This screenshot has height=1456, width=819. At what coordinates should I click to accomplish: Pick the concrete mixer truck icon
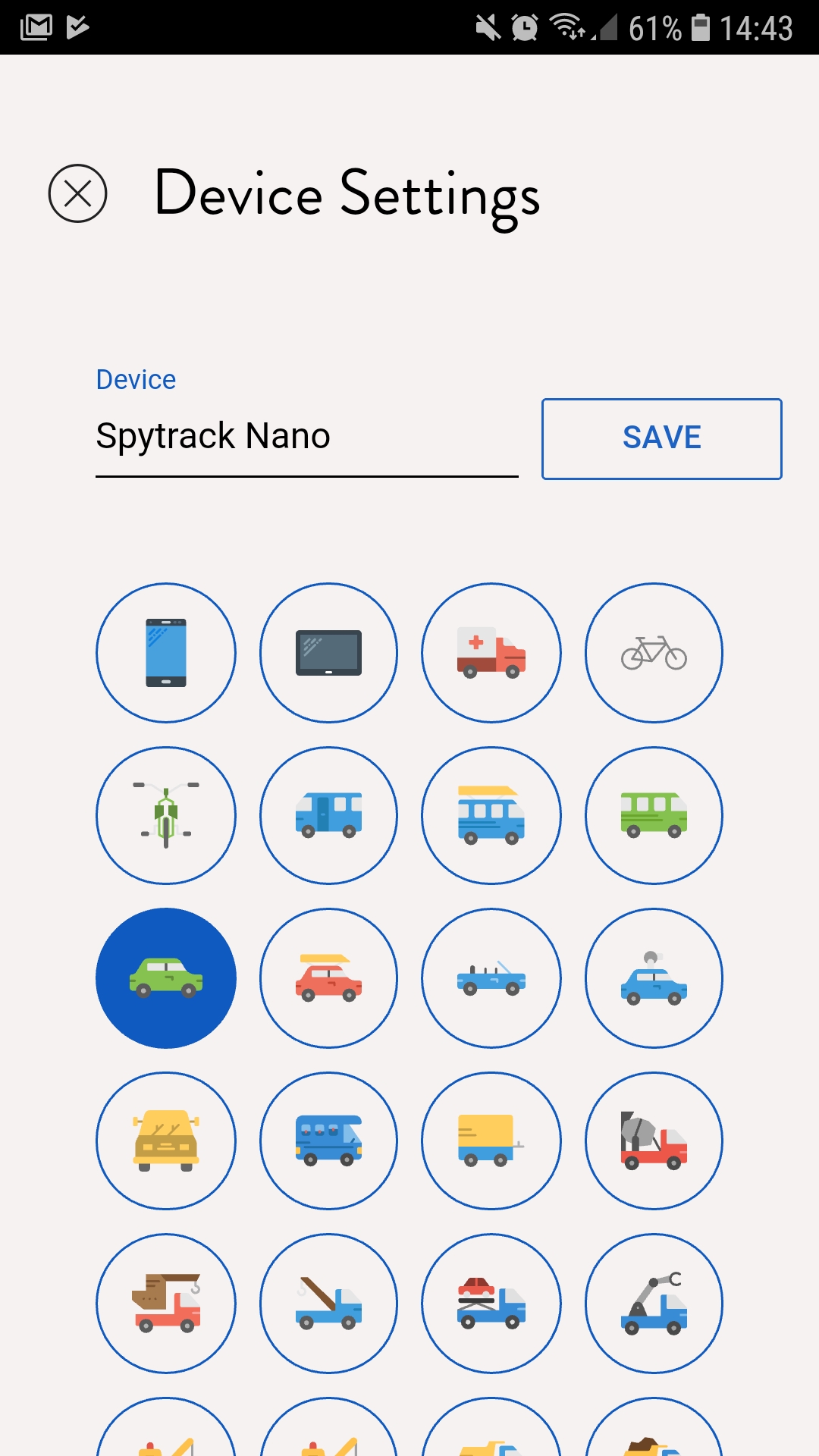point(654,1141)
